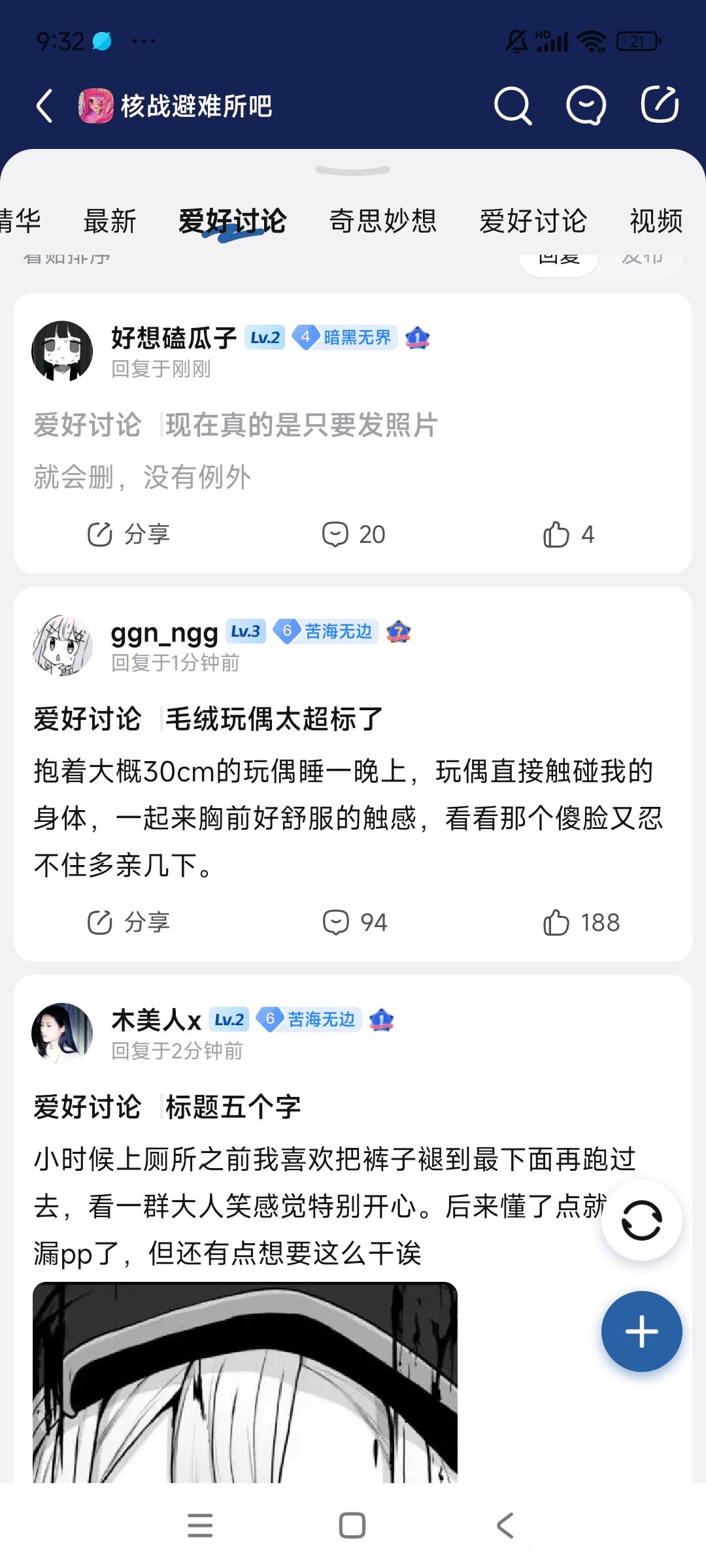This screenshot has width=706, height=1568.
Task: Tap the system home button
Action: pyautogui.click(x=352, y=1526)
